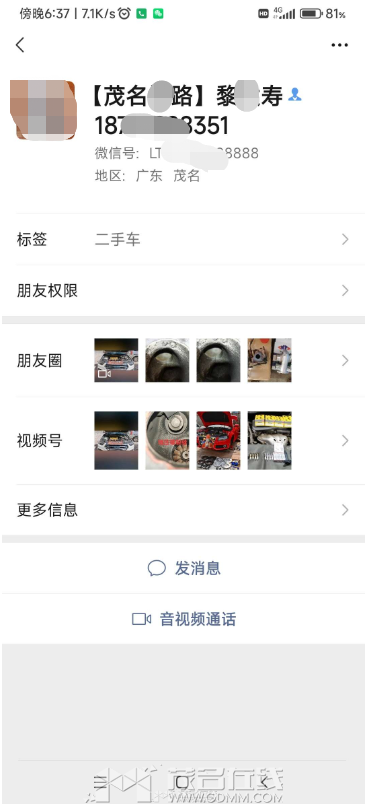Viewport: 367px width, 808px height.
Task: Open the 更多信息 row
Action: pos(184,510)
